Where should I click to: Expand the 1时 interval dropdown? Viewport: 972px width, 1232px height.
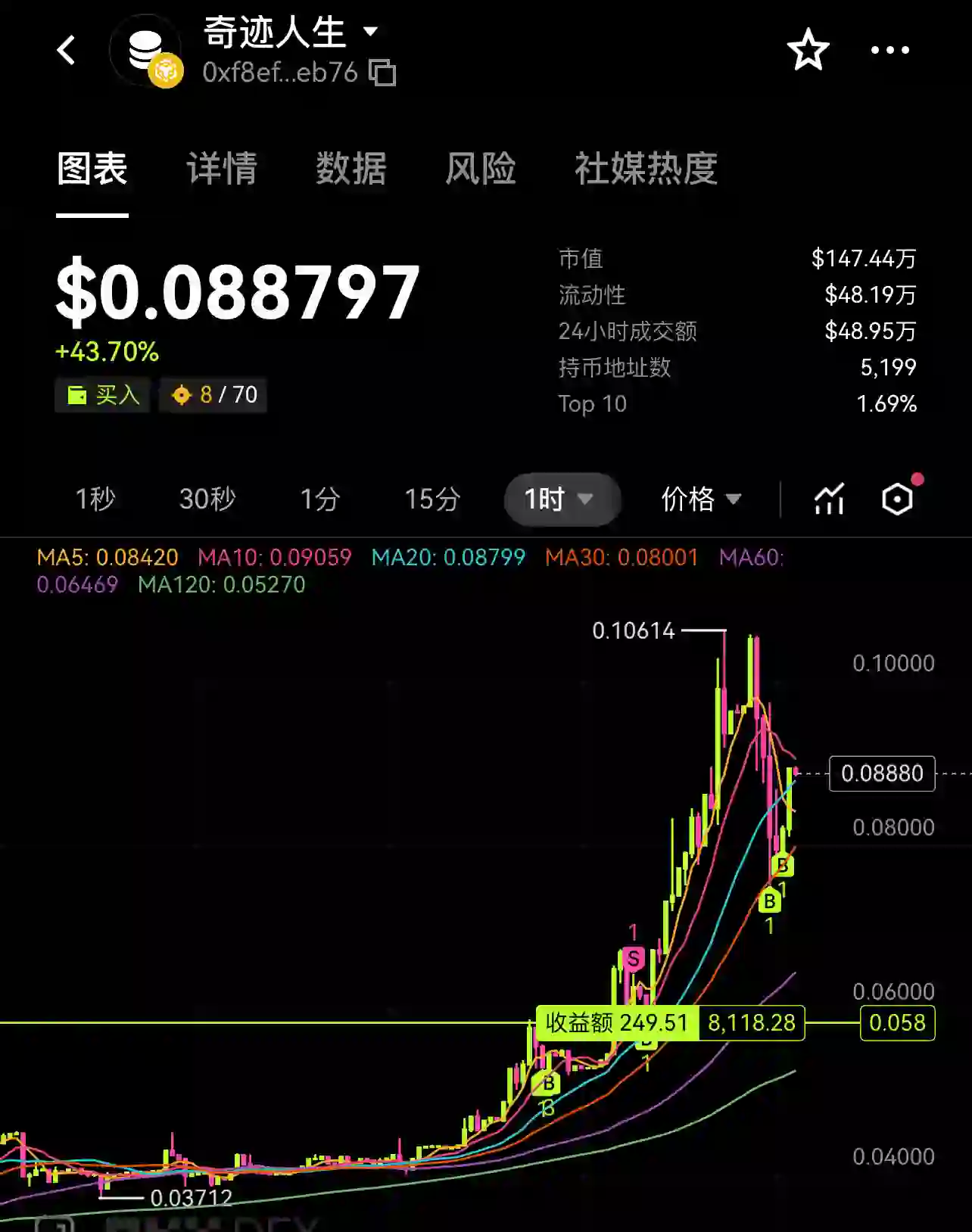click(x=561, y=499)
